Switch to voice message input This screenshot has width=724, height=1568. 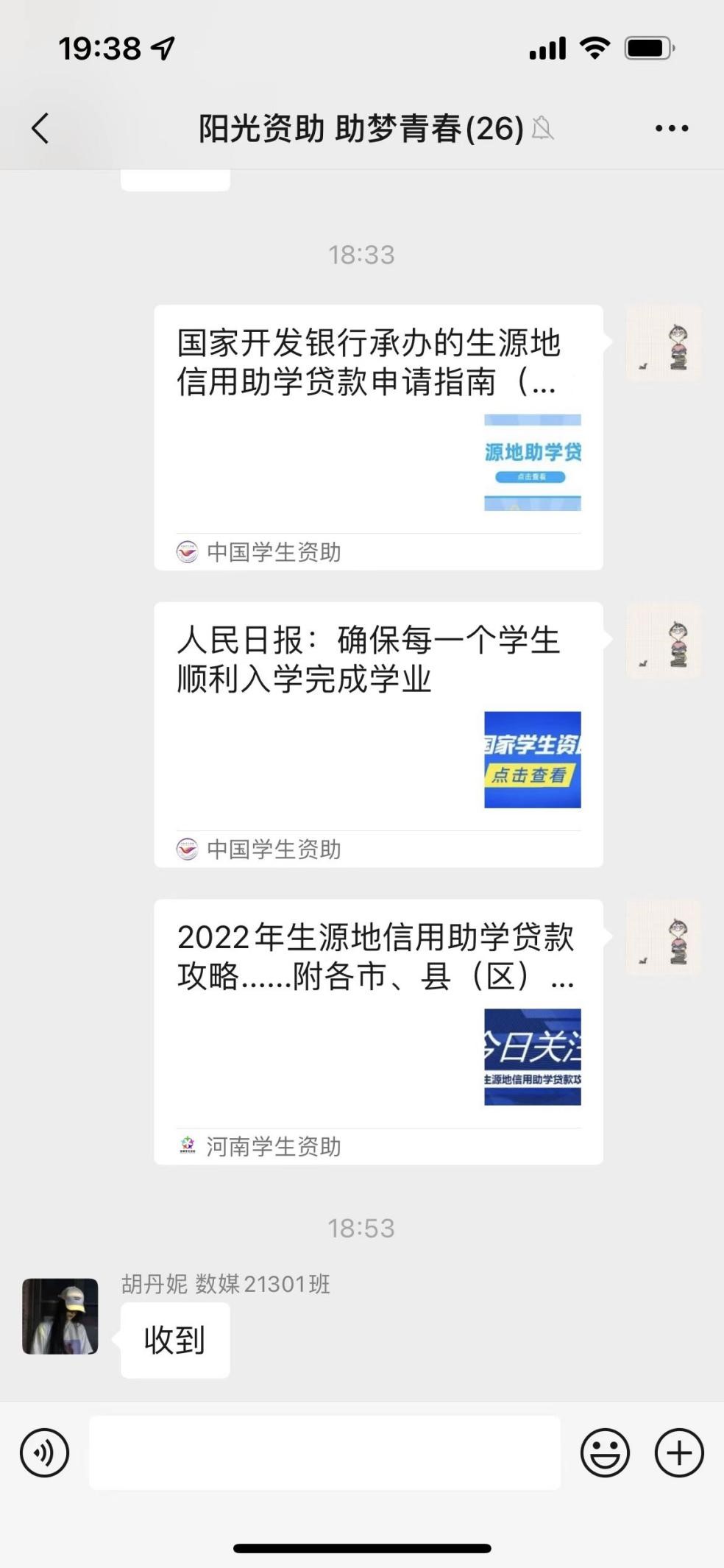[x=44, y=1453]
